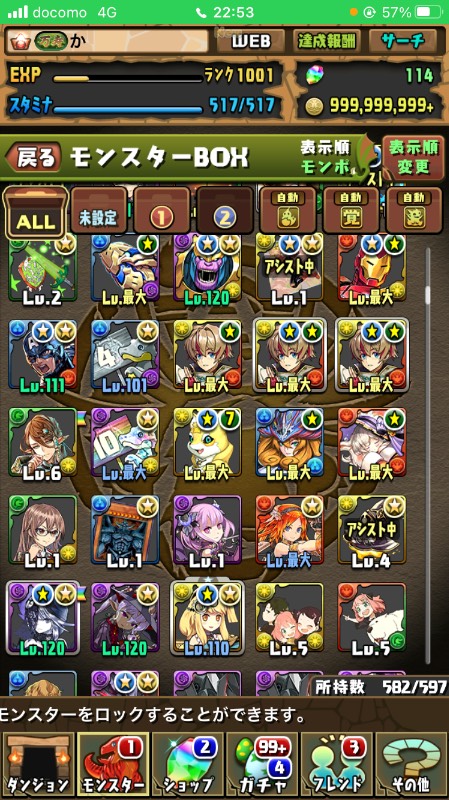Screen dimensions: 449x800
Task: Switch to box folder 1 tab
Action: click(x=162, y=211)
